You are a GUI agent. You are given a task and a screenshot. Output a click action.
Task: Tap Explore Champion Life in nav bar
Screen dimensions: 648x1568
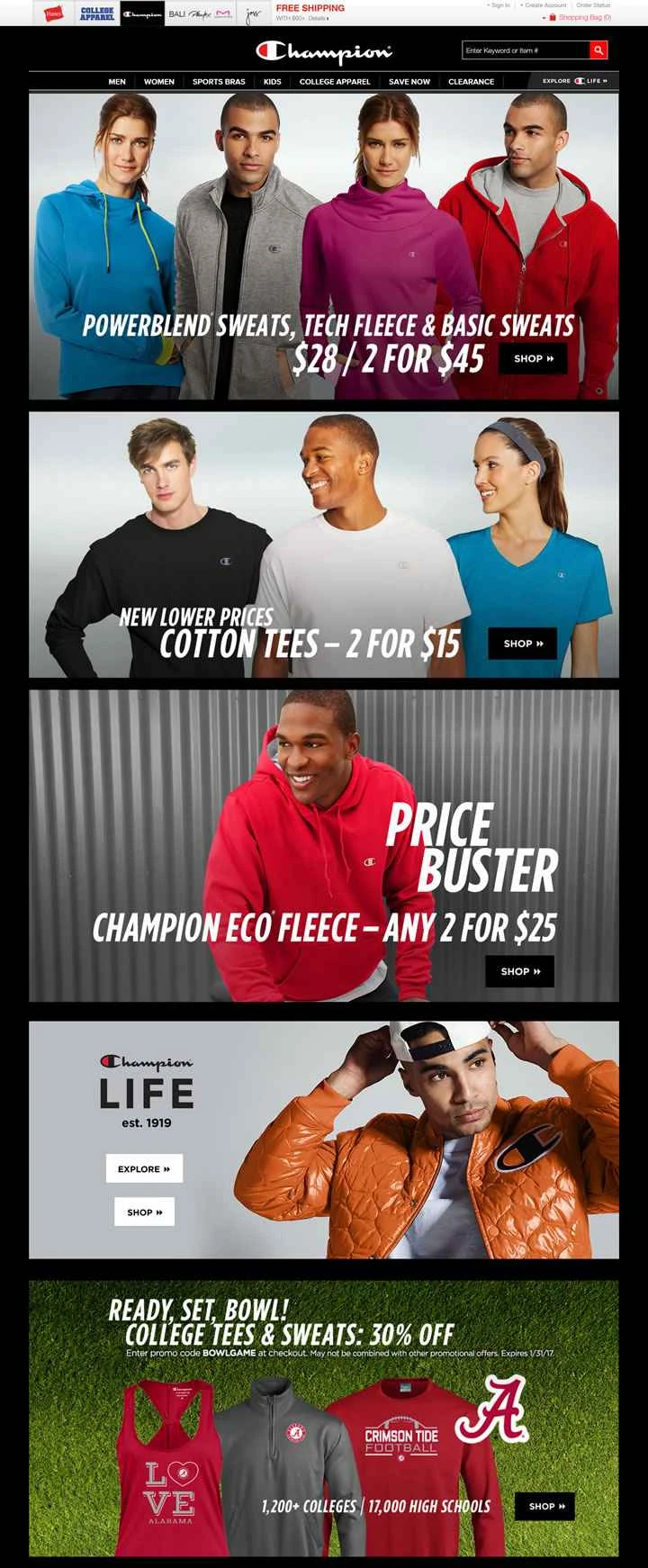[x=574, y=81]
